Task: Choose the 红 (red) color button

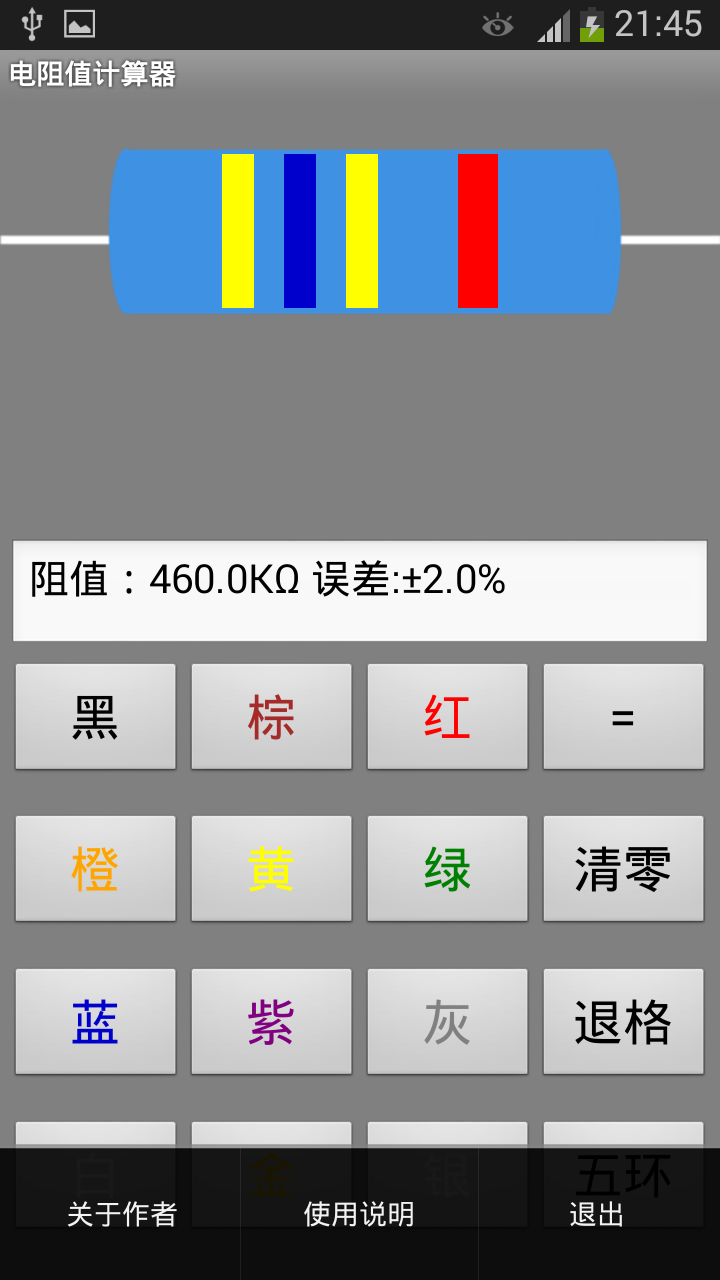Action: 447,717
